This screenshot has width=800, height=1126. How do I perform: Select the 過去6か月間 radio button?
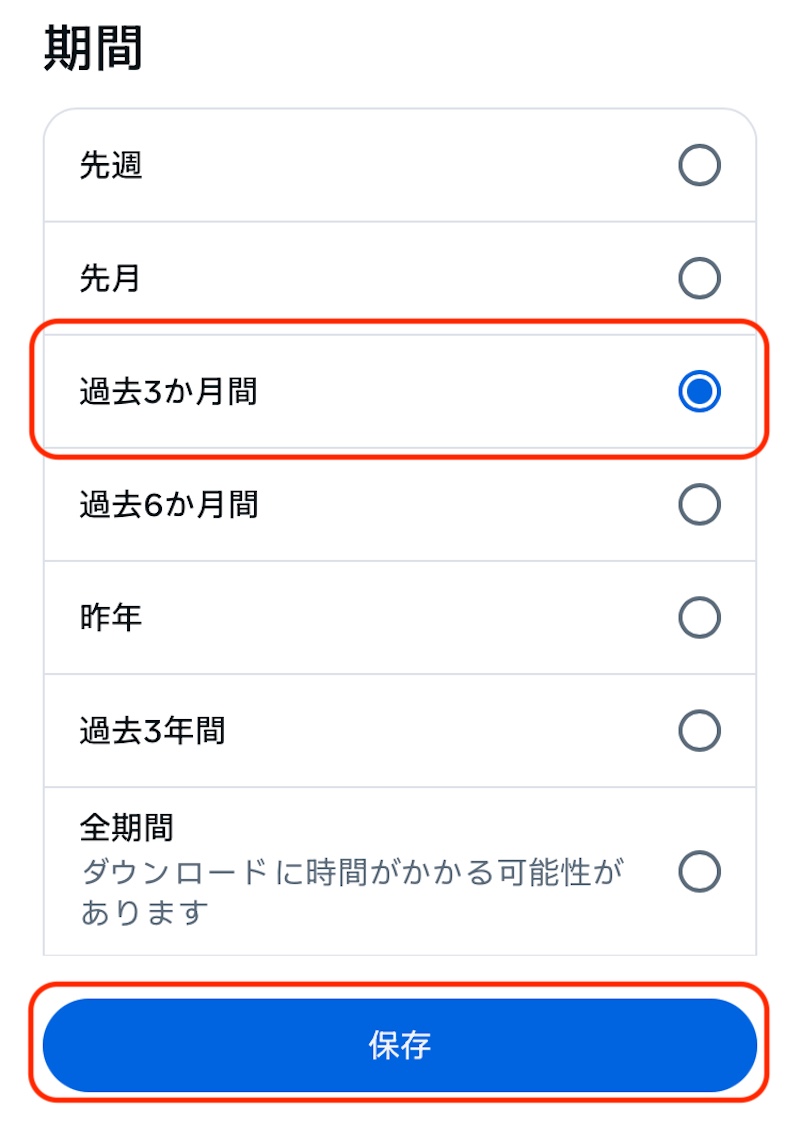pyautogui.click(x=699, y=506)
